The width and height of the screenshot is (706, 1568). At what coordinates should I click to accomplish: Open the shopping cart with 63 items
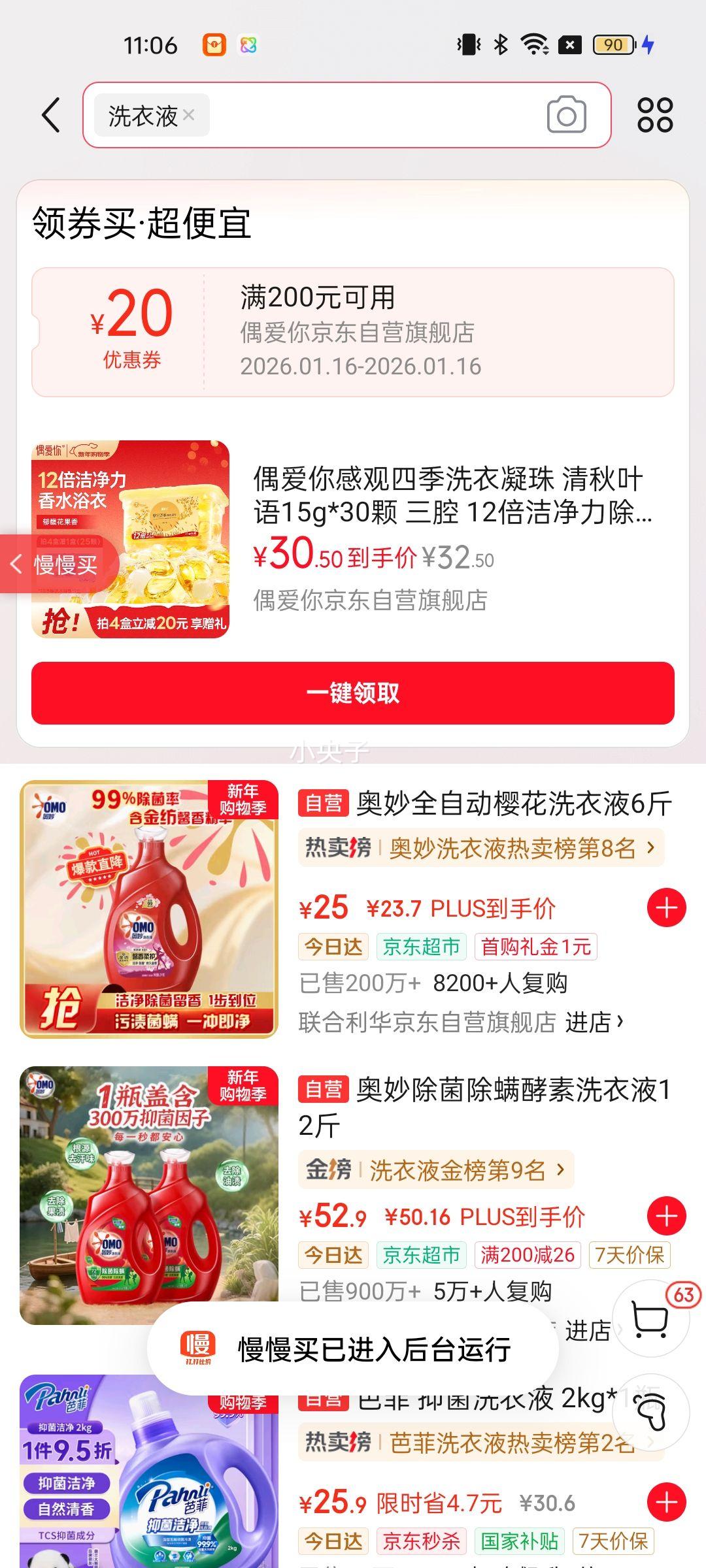pos(651,1318)
